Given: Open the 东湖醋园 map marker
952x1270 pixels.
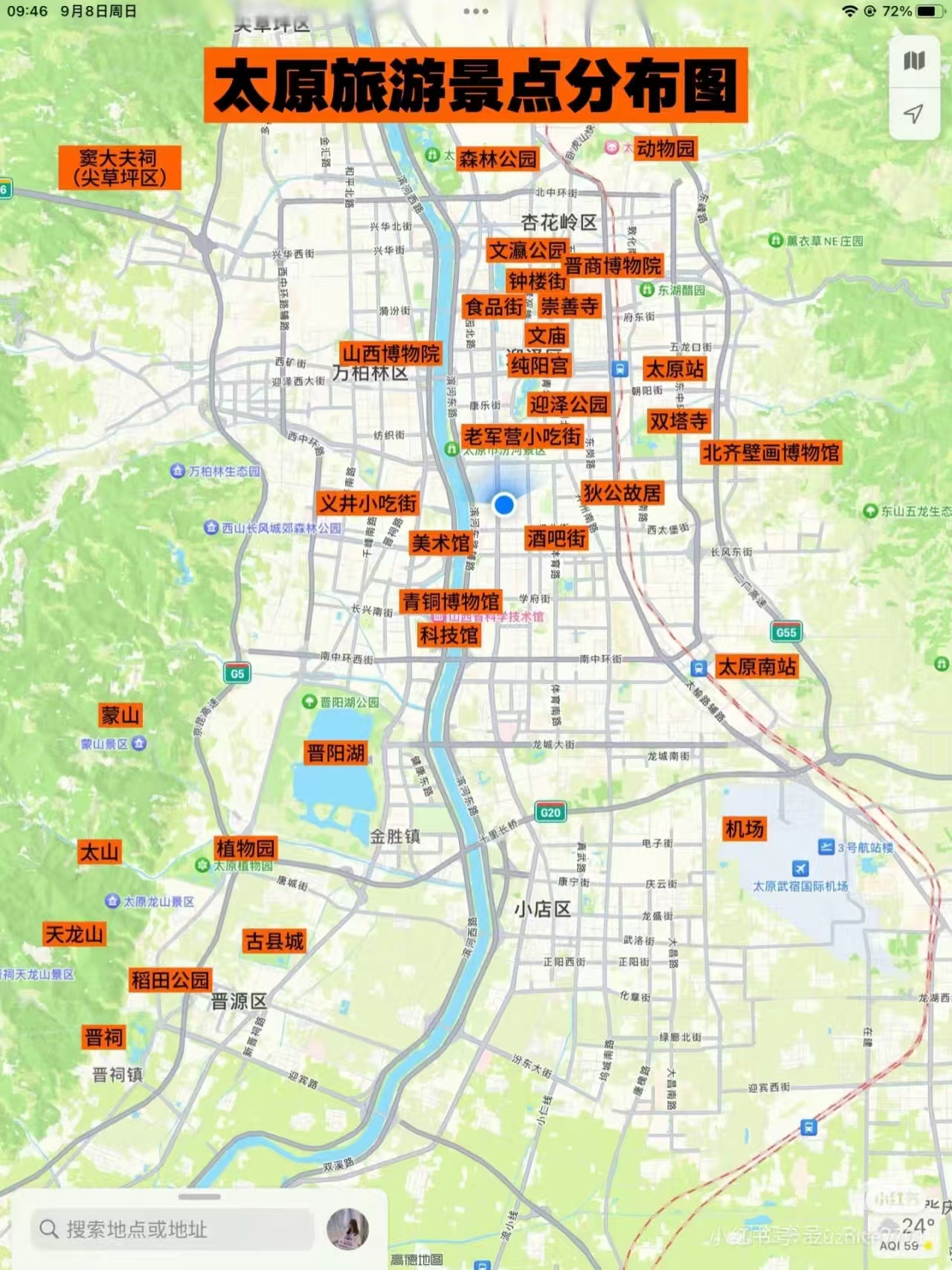Looking at the screenshot, I should pos(647,290).
